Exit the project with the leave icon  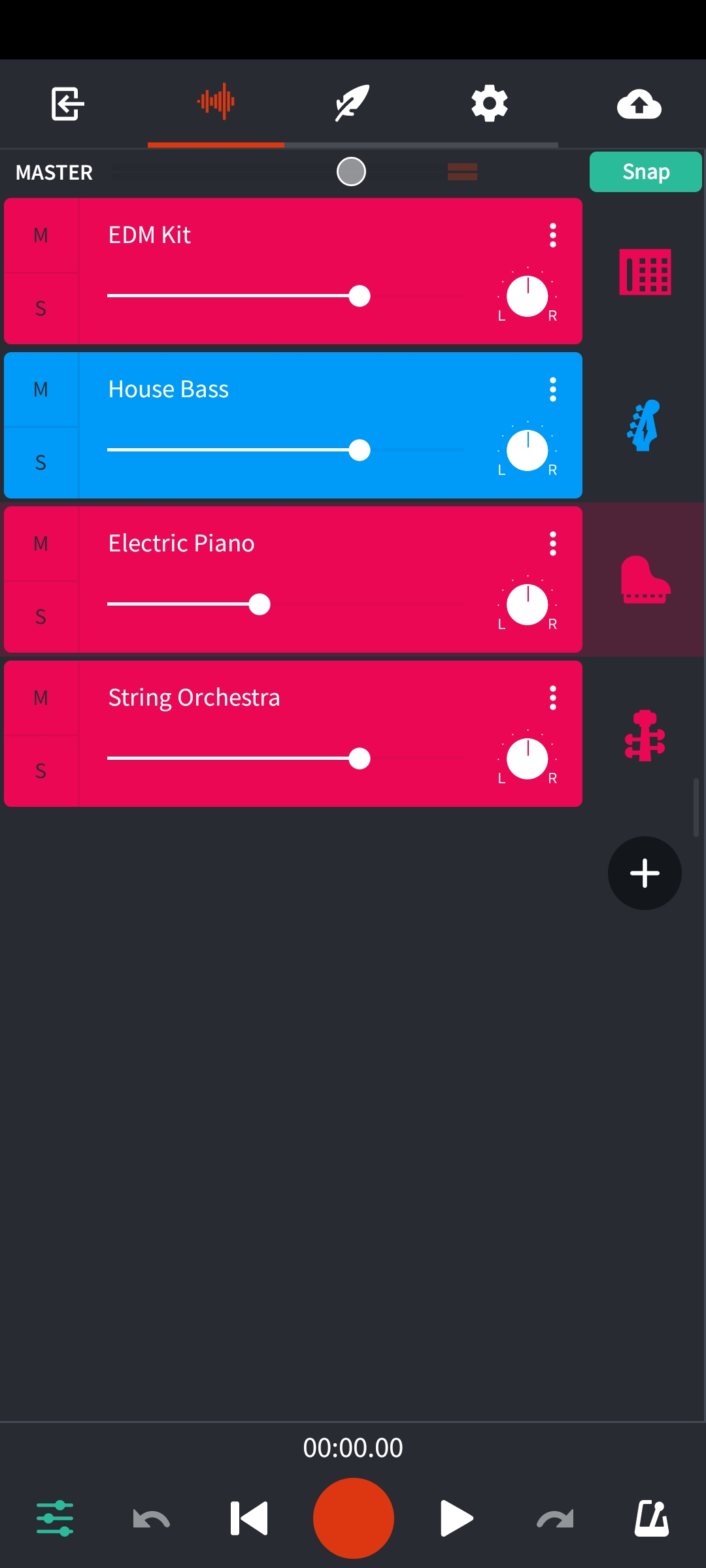(68, 103)
